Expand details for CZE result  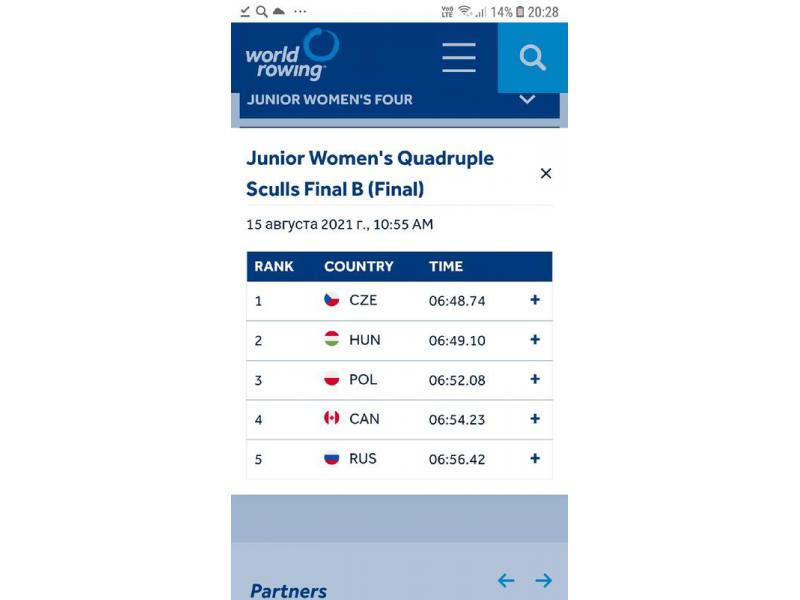(x=535, y=300)
